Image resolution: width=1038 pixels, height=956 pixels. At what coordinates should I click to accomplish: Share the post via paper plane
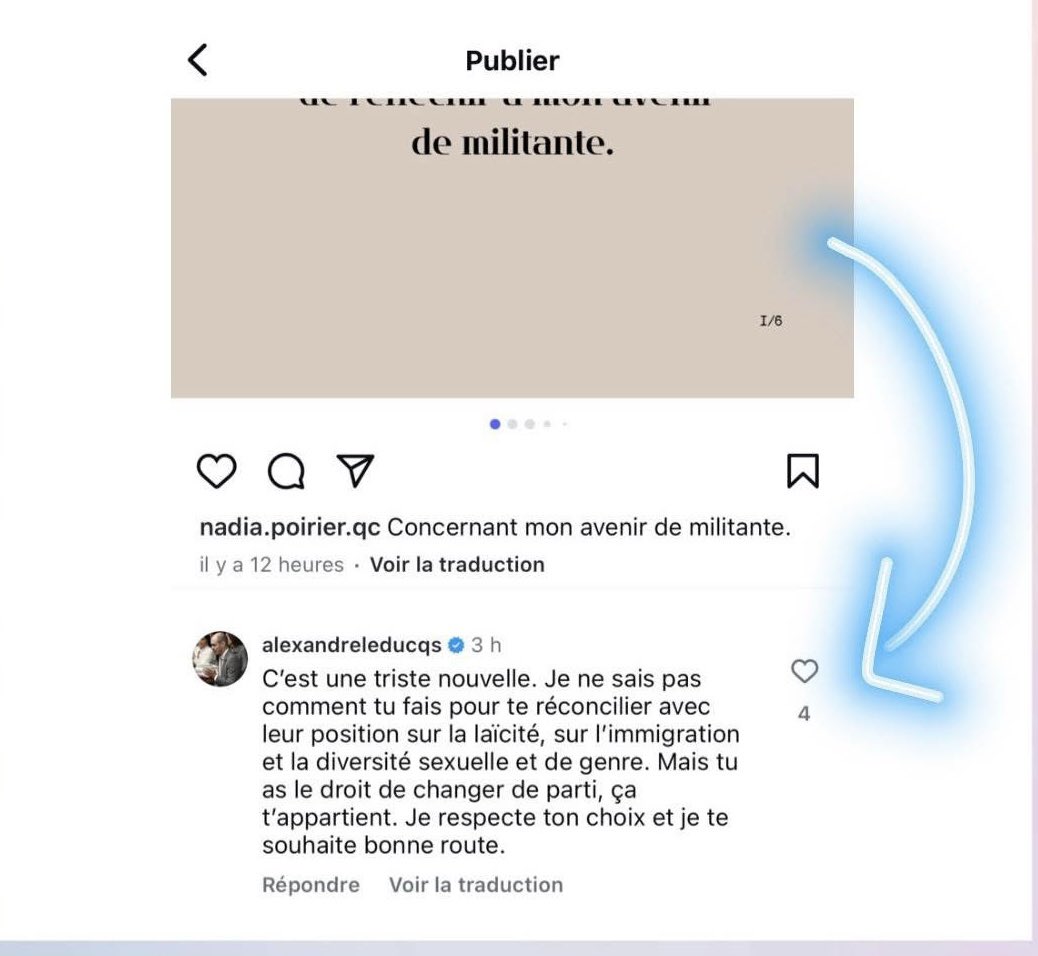(354, 471)
